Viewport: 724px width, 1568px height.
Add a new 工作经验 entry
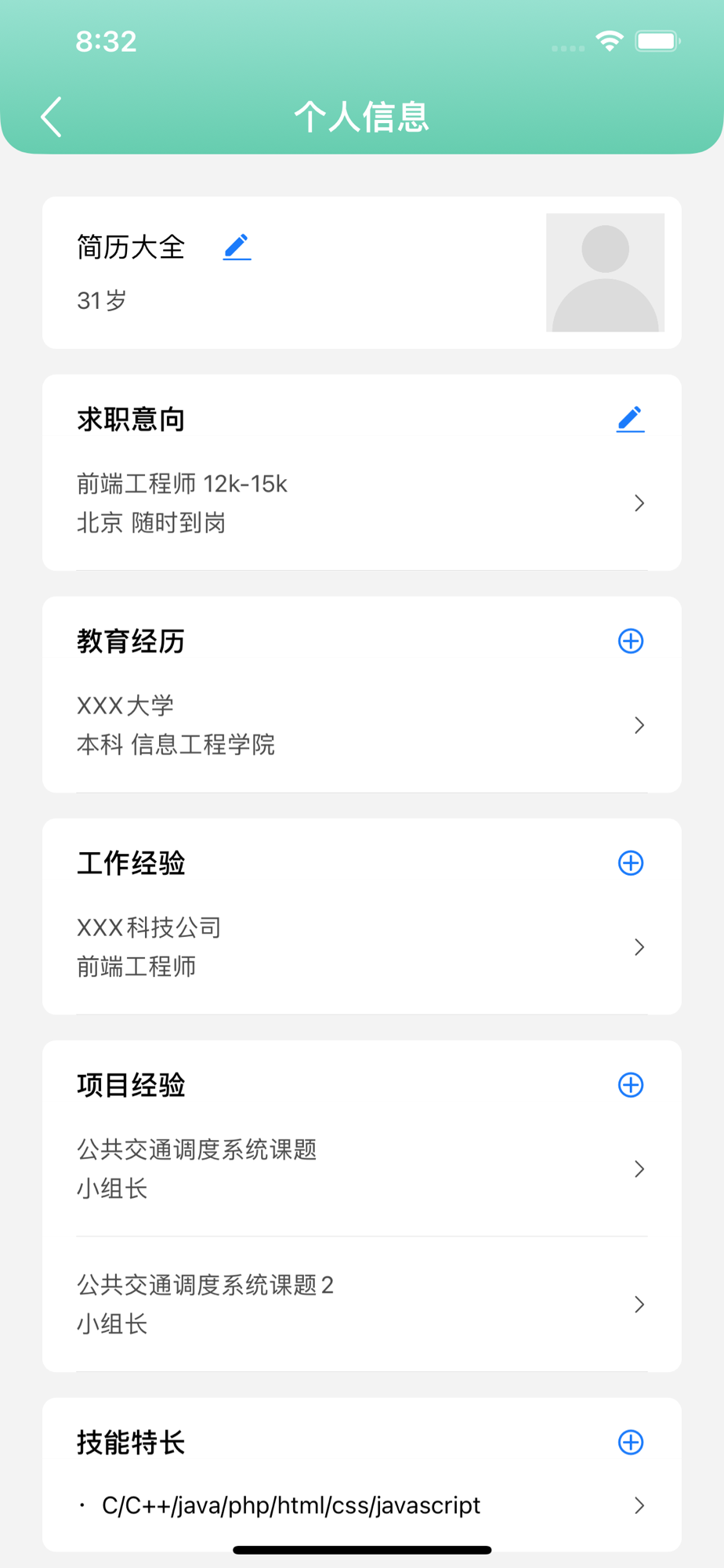[x=631, y=863]
